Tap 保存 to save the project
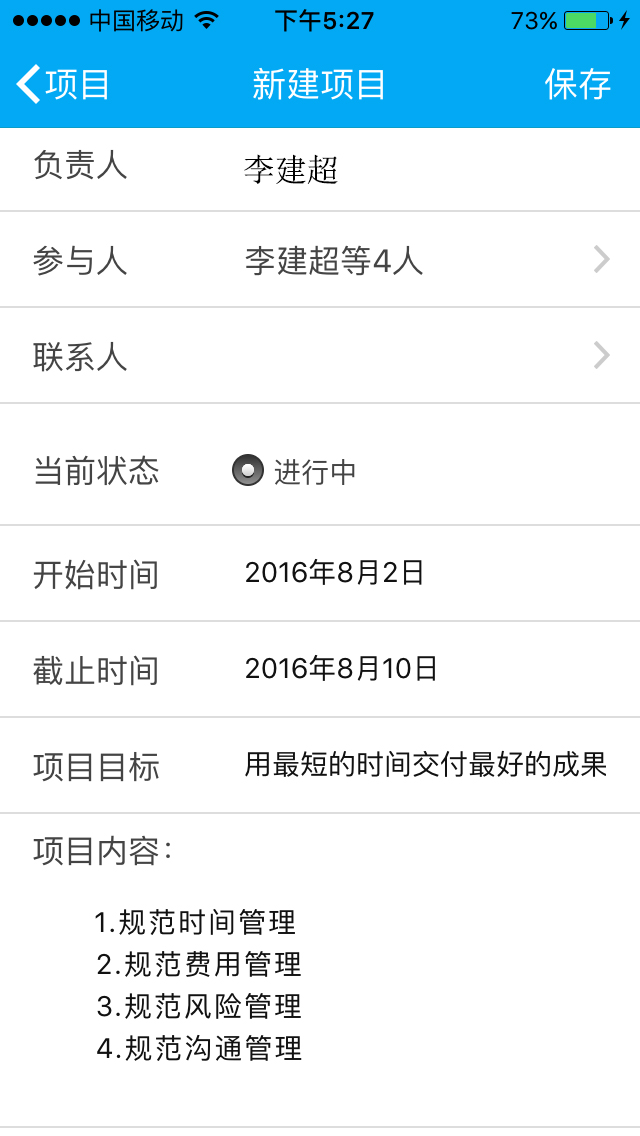Image resolution: width=640 pixels, height=1136 pixels. 577,85
